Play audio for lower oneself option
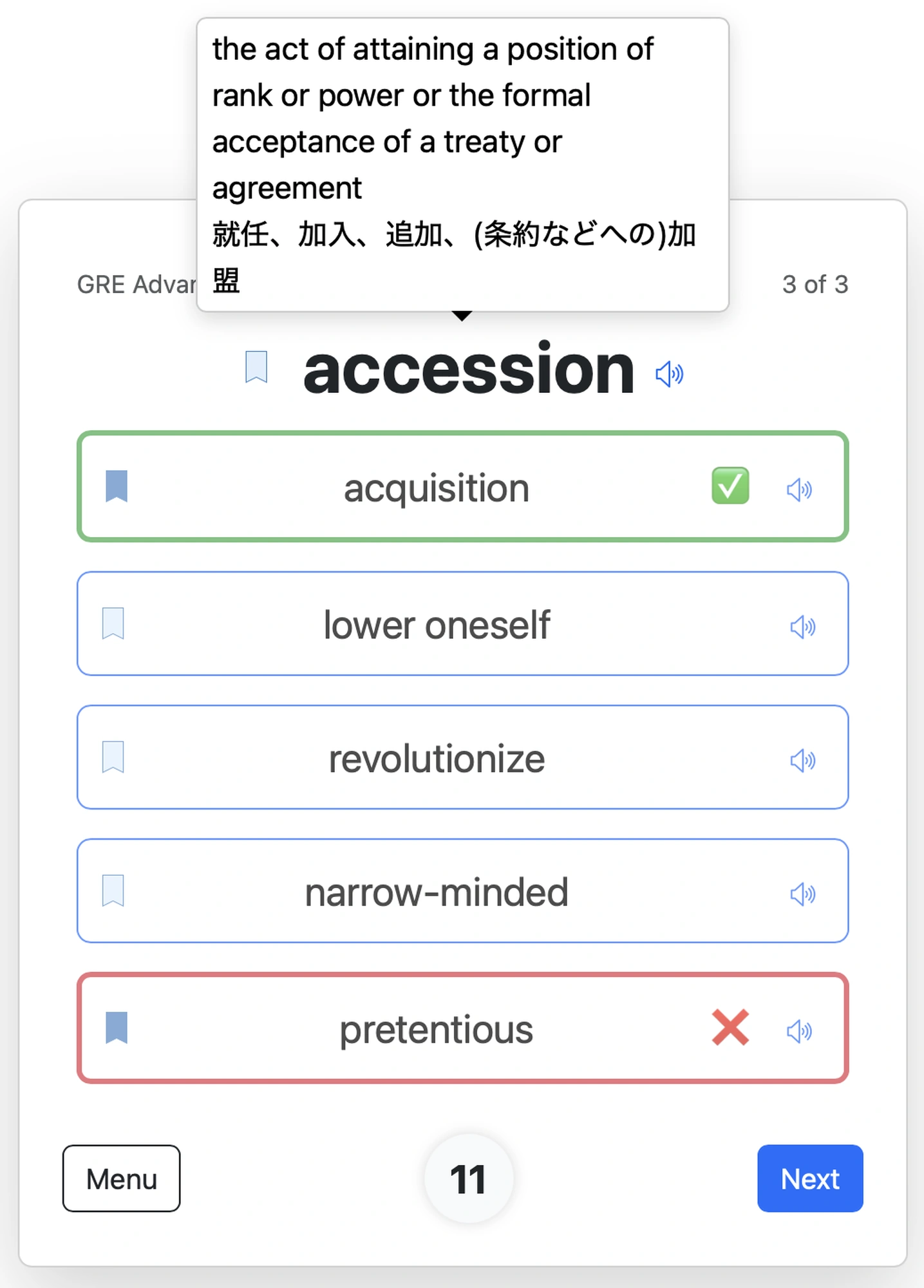The height and width of the screenshot is (1288, 924). click(804, 625)
